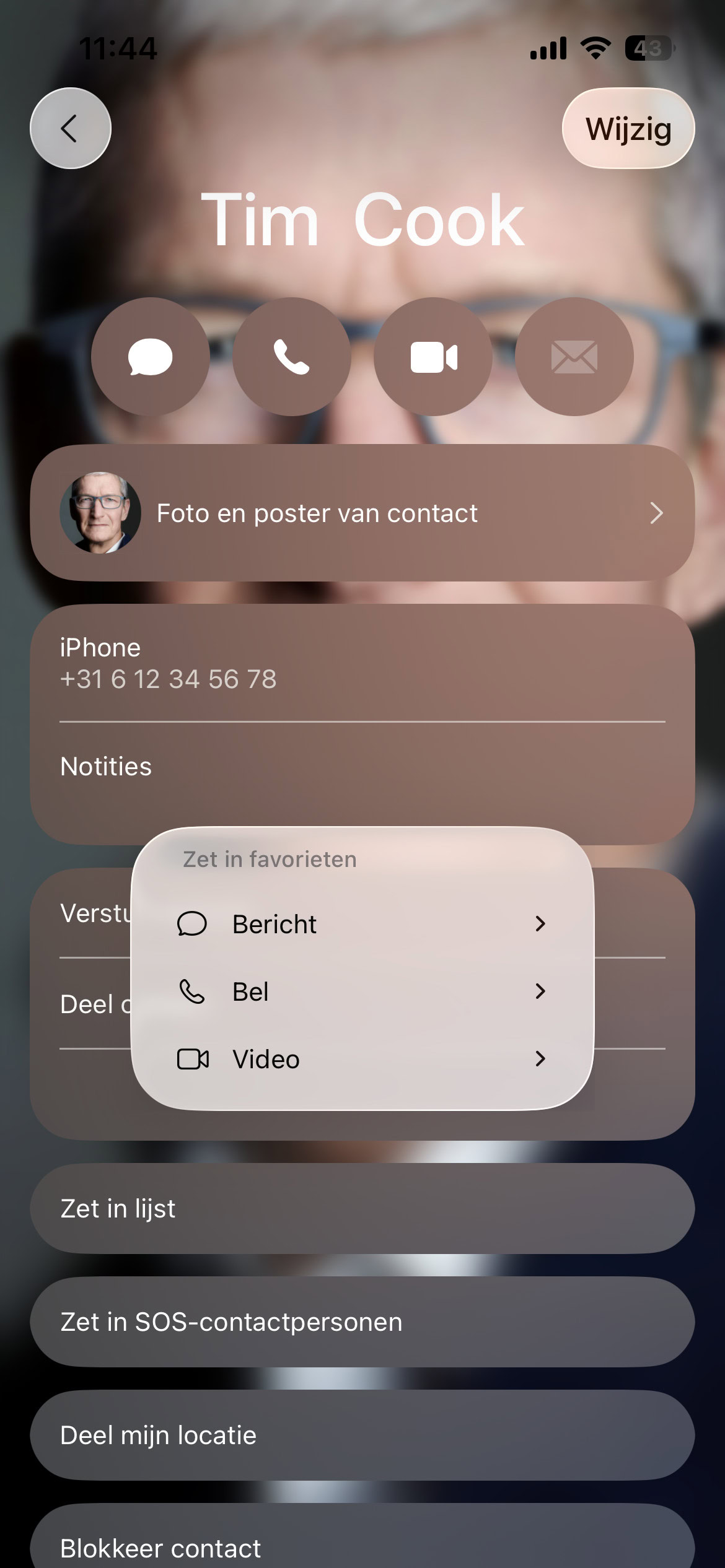Send a message via the chat bubble icon

(150, 357)
